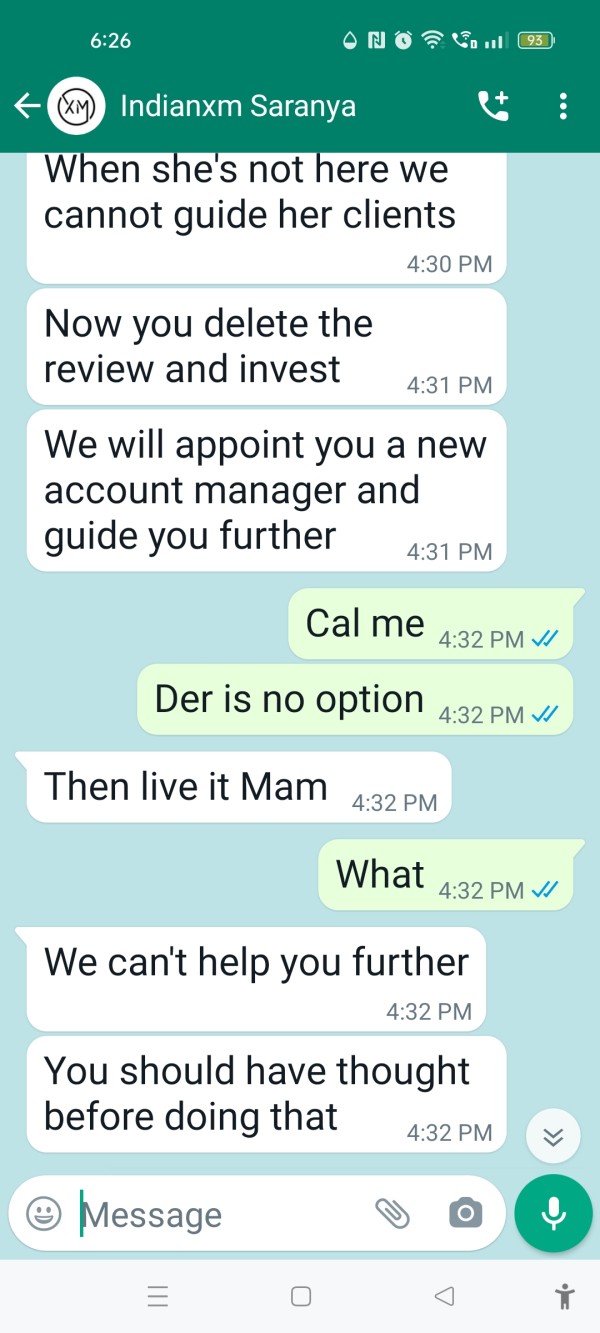Viewport: 600px width, 1333px height.
Task: Open the overflow menu
Action: point(564,106)
